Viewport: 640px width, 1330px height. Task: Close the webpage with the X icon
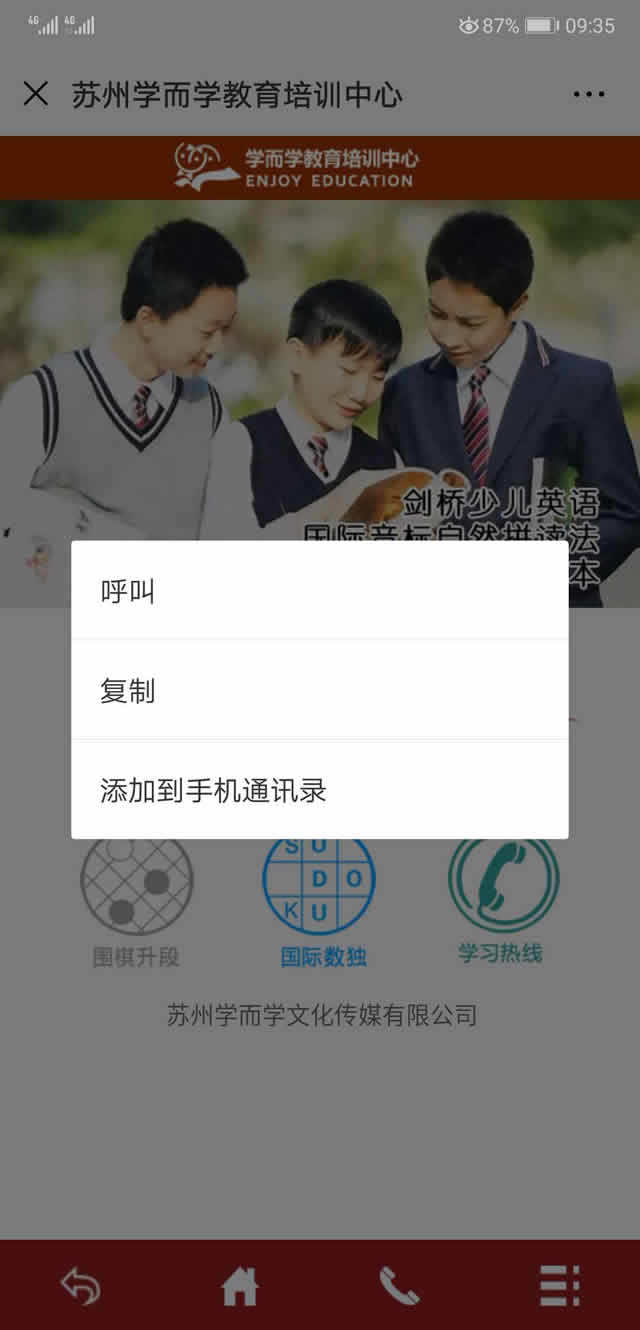tap(35, 94)
